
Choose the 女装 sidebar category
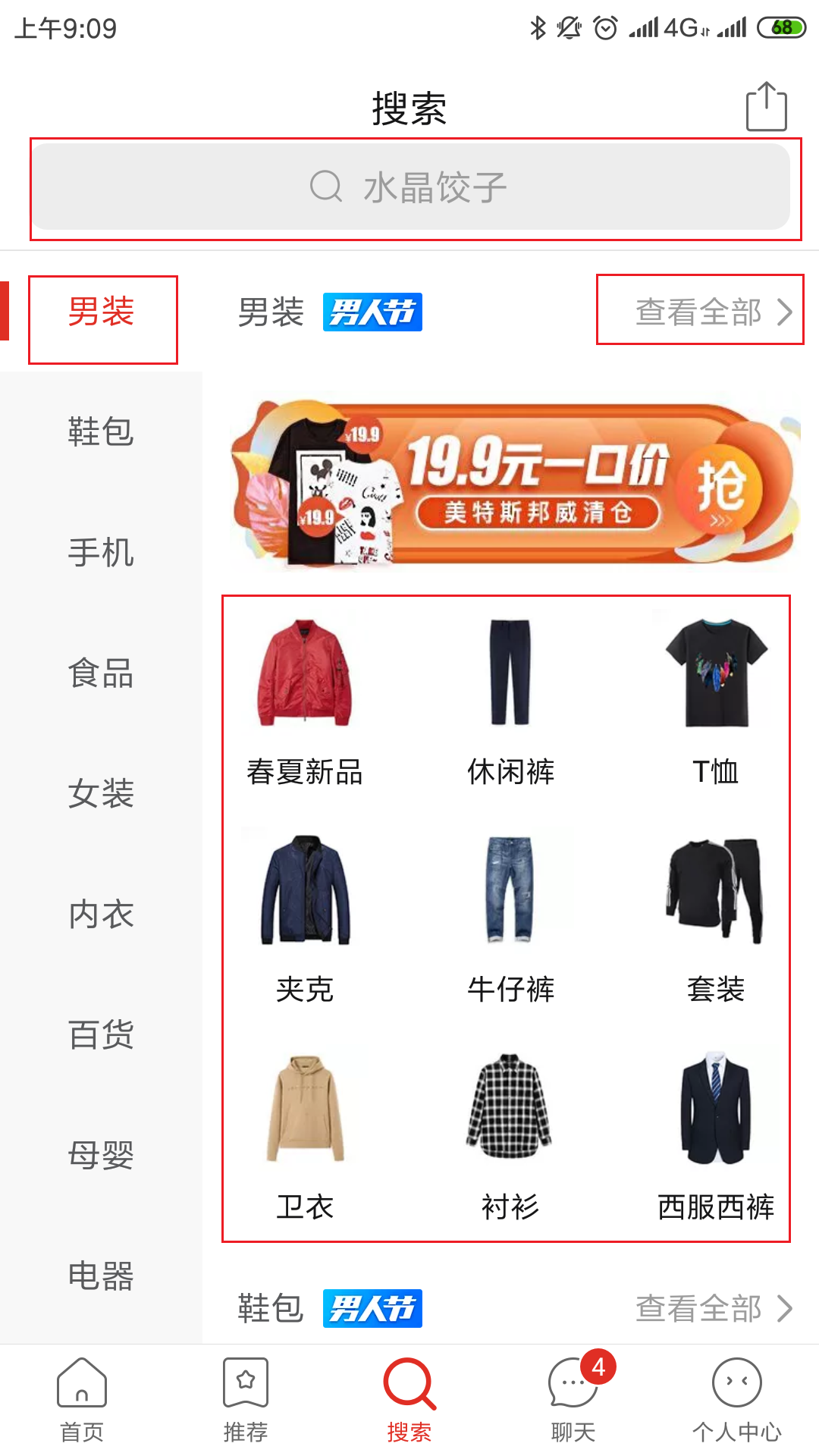[101, 793]
